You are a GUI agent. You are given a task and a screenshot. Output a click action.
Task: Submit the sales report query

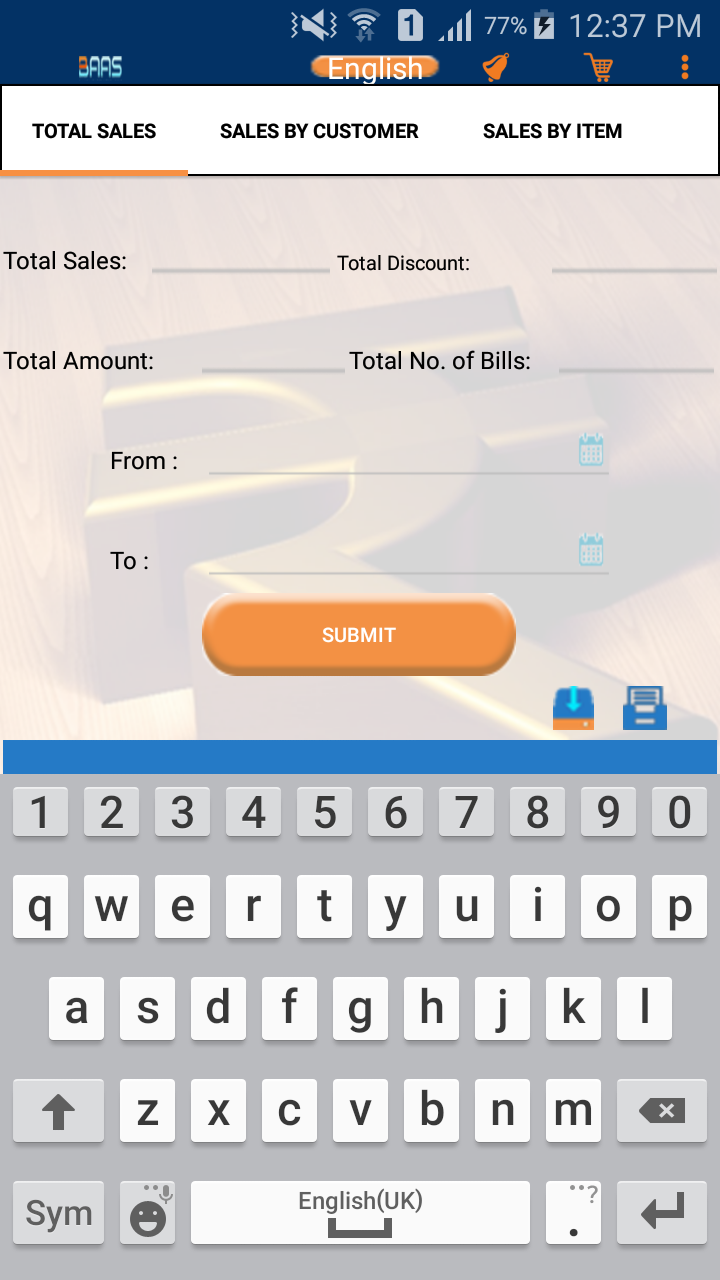(x=358, y=635)
